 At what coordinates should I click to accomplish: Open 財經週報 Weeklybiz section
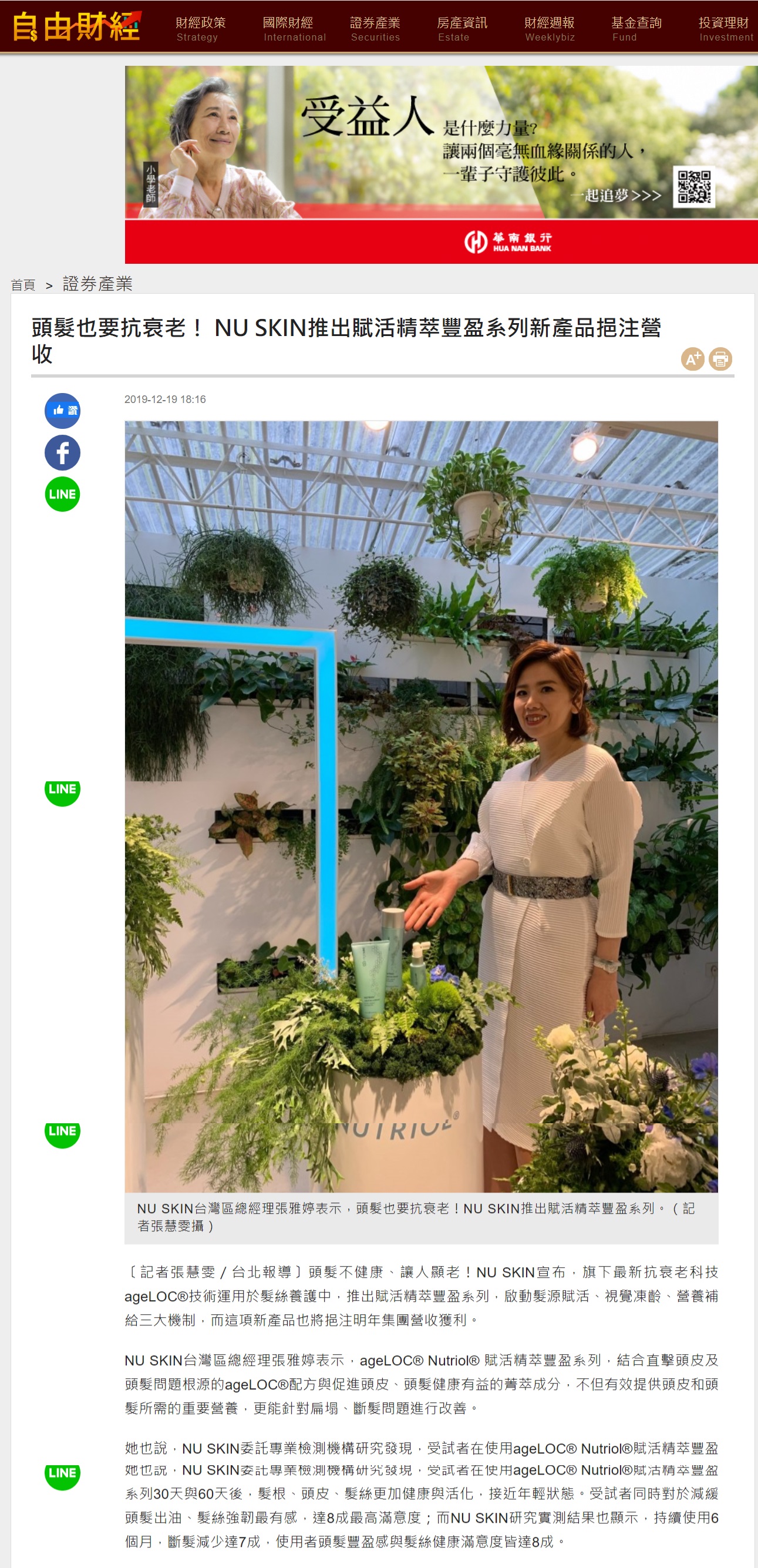549,29
